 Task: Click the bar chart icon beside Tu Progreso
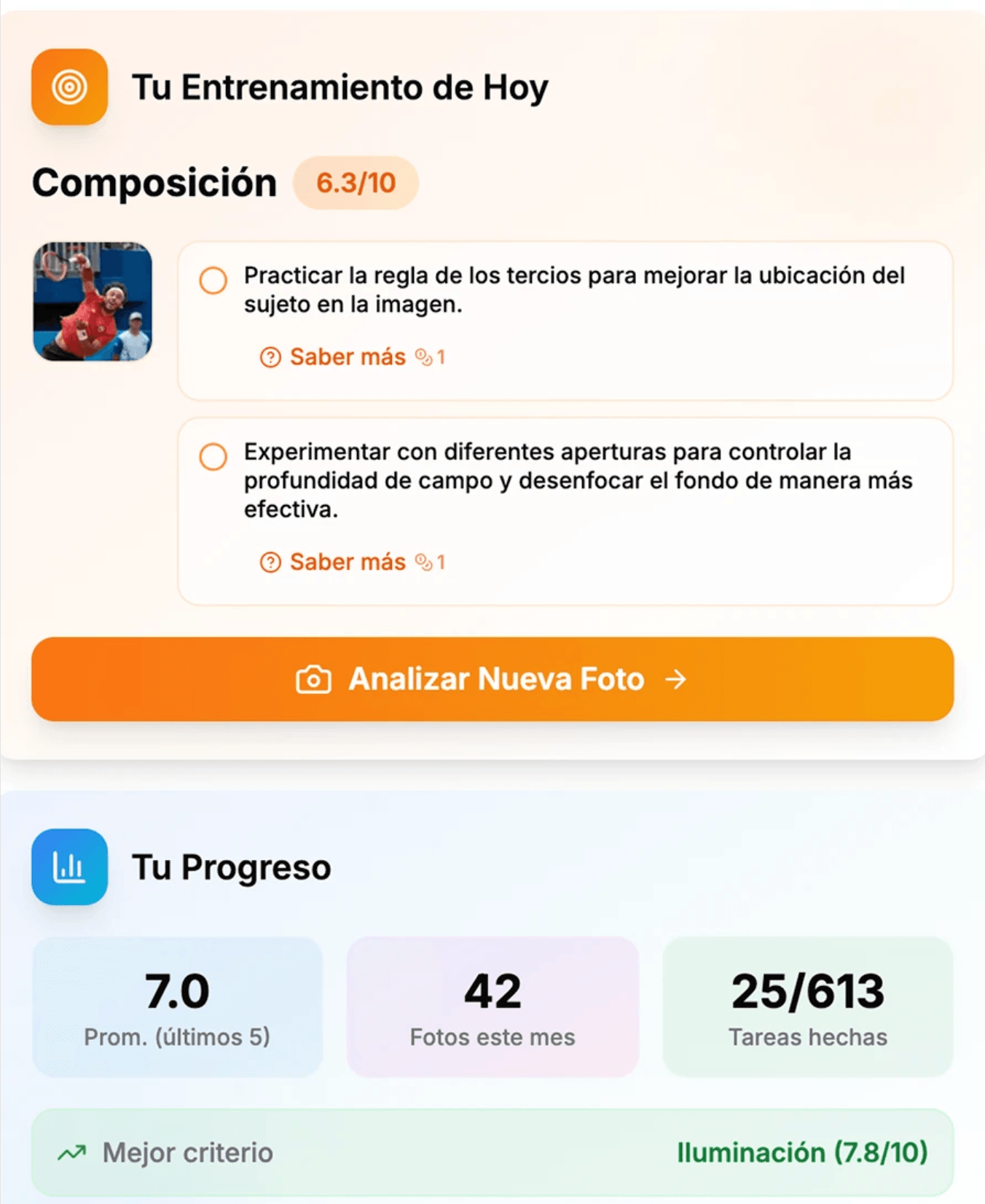point(69,867)
